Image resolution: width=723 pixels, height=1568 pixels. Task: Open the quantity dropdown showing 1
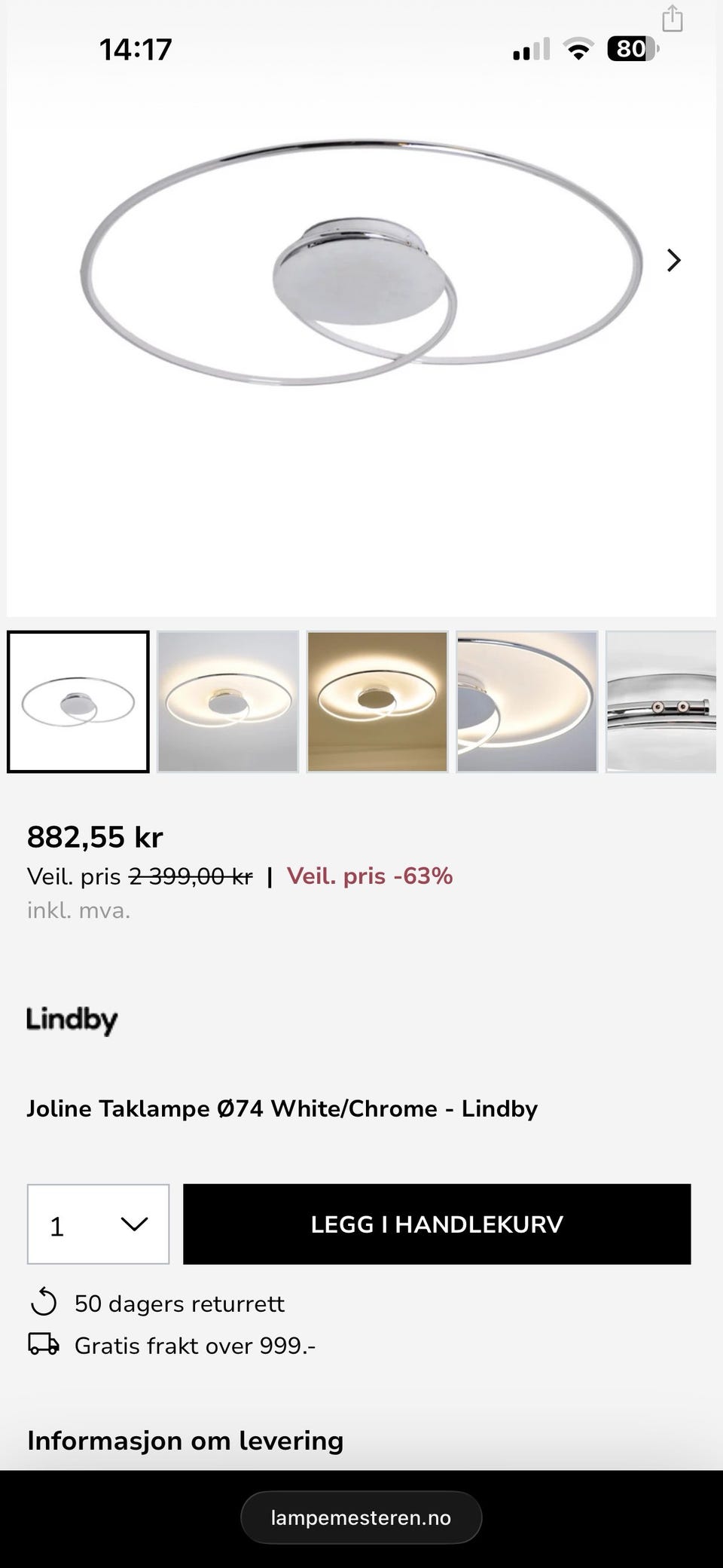click(98, 1225)
